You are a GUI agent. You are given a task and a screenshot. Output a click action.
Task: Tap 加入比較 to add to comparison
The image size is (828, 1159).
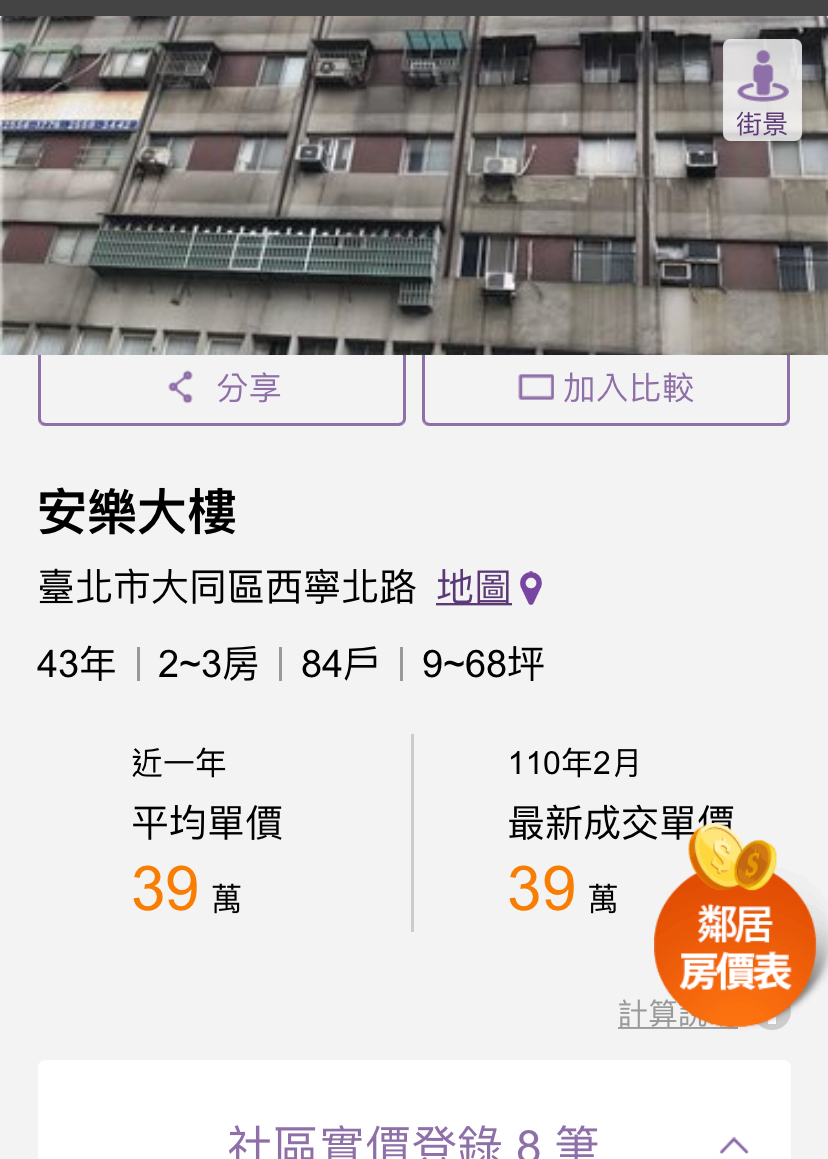606,389
